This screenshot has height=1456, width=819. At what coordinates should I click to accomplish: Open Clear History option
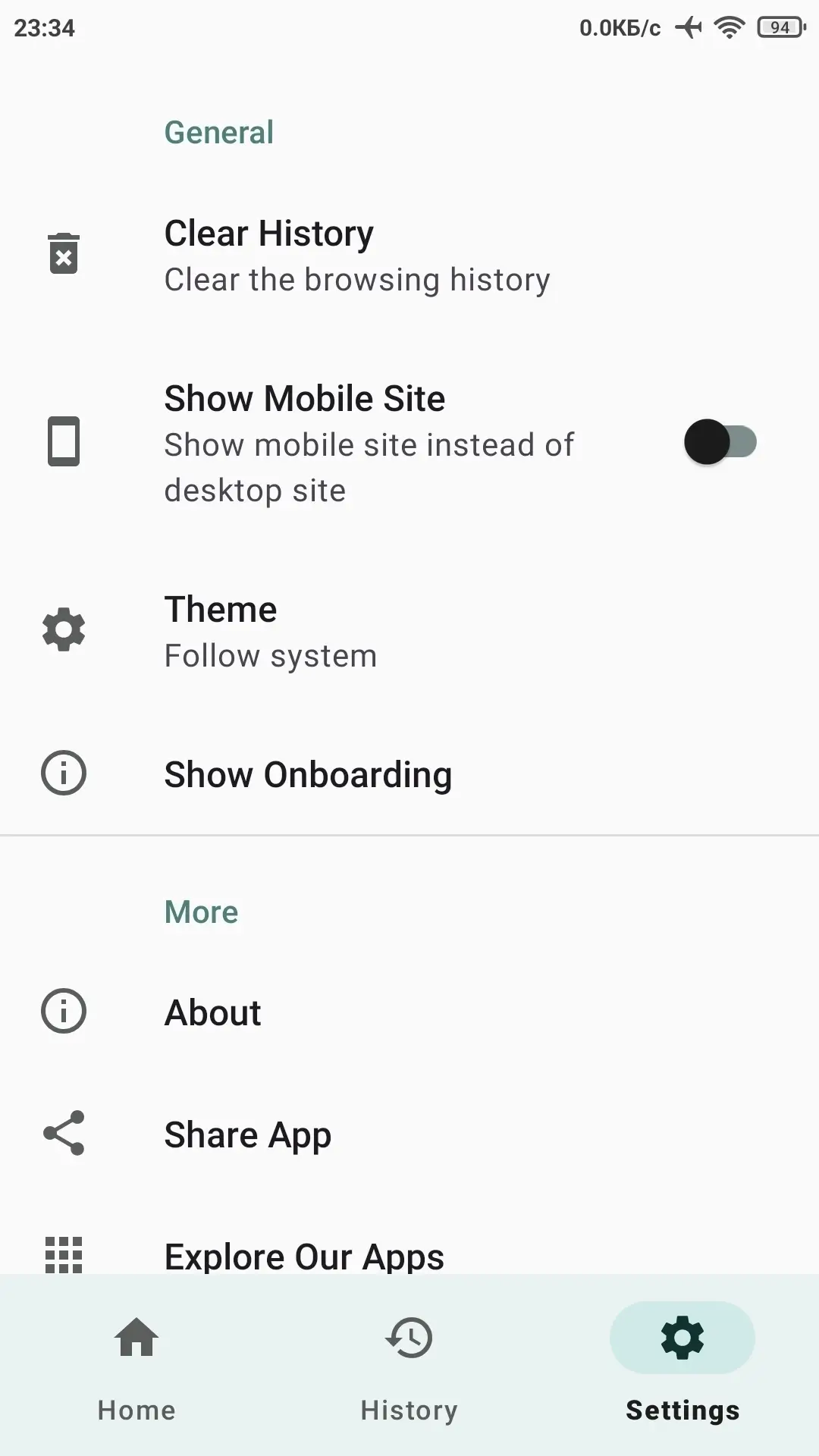[409, 256]
